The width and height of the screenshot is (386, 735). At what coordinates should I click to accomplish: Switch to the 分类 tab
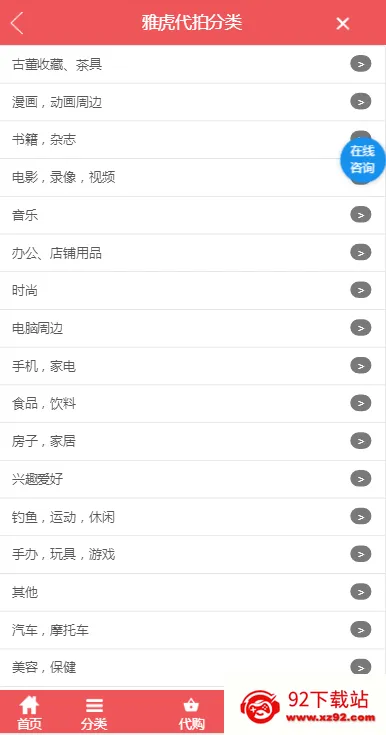[94, 713]
